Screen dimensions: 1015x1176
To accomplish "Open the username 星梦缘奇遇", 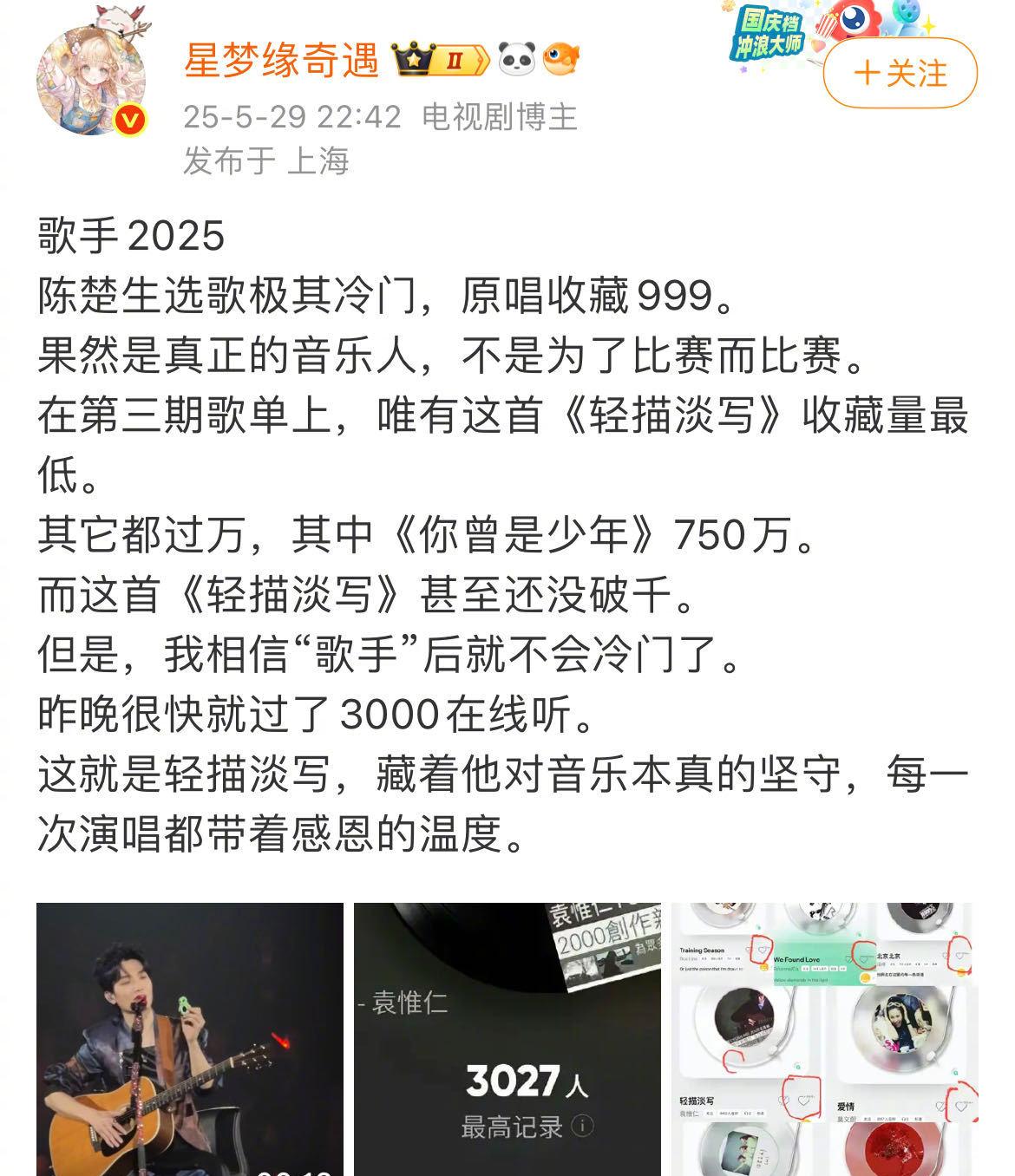I will [x=282, y=60].
